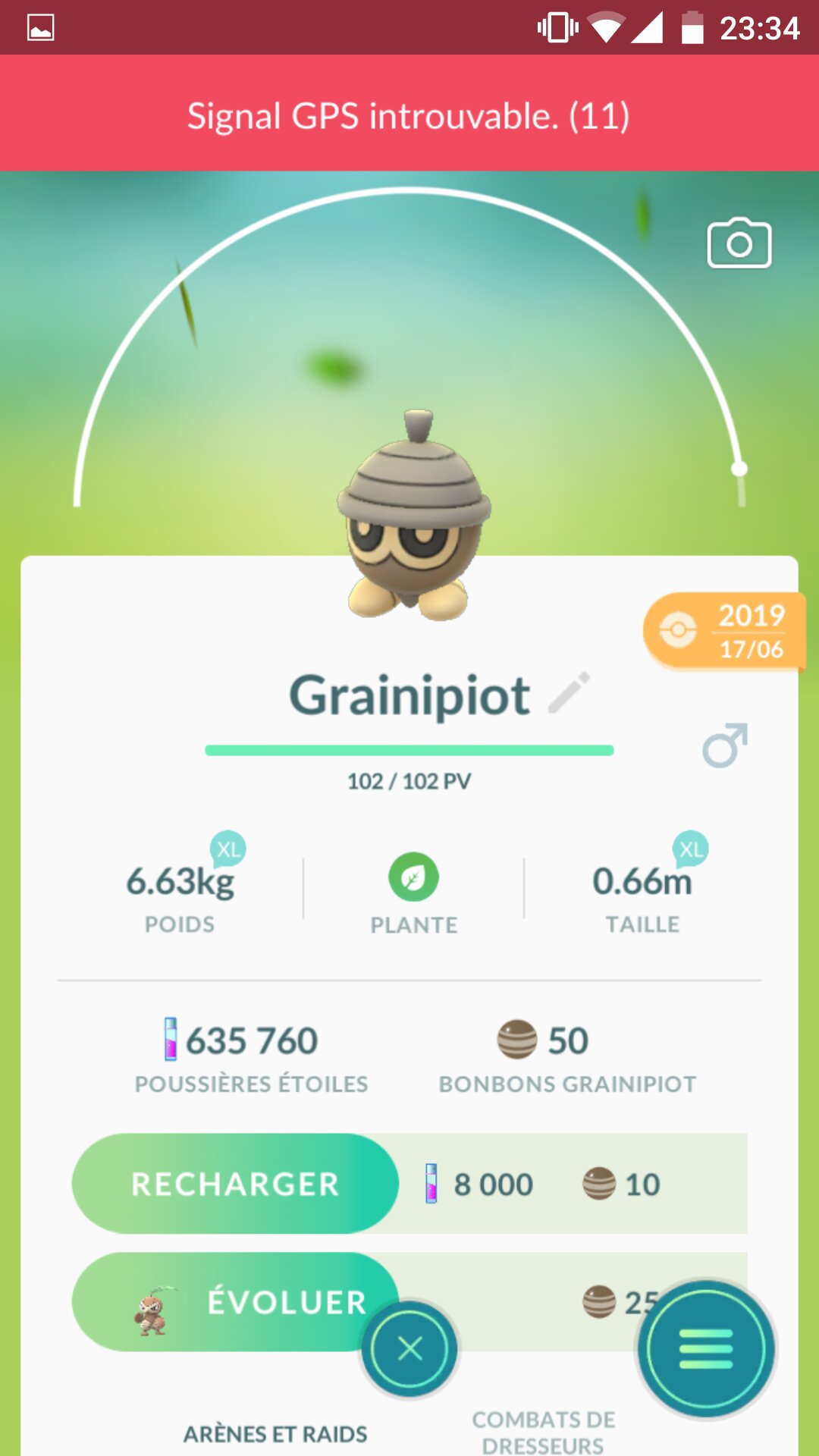Tap the RECHARGER power-up button
Image resolution: width=819 pixels, height=1456 pixels.
coord(235,1184)
